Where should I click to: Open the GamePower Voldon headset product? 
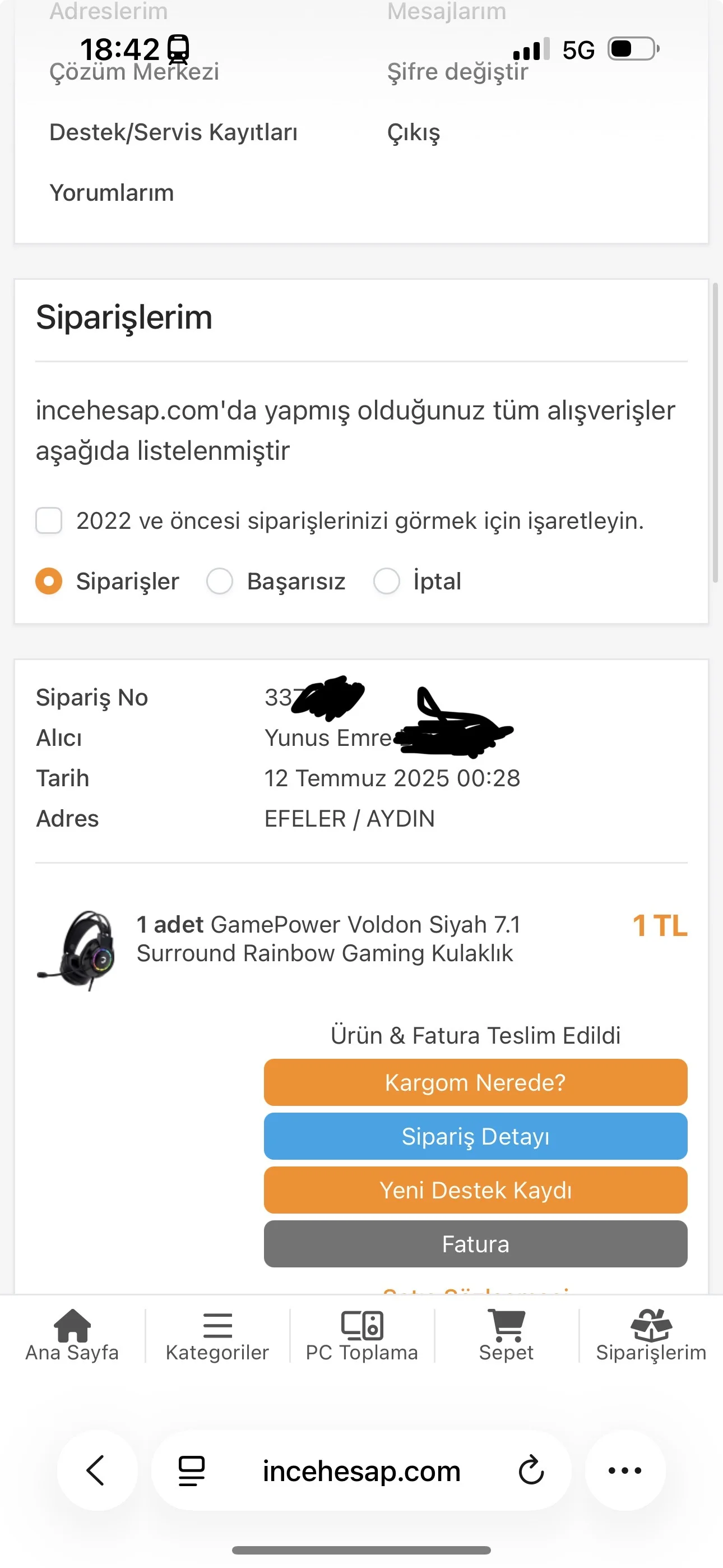coord(328,939)
